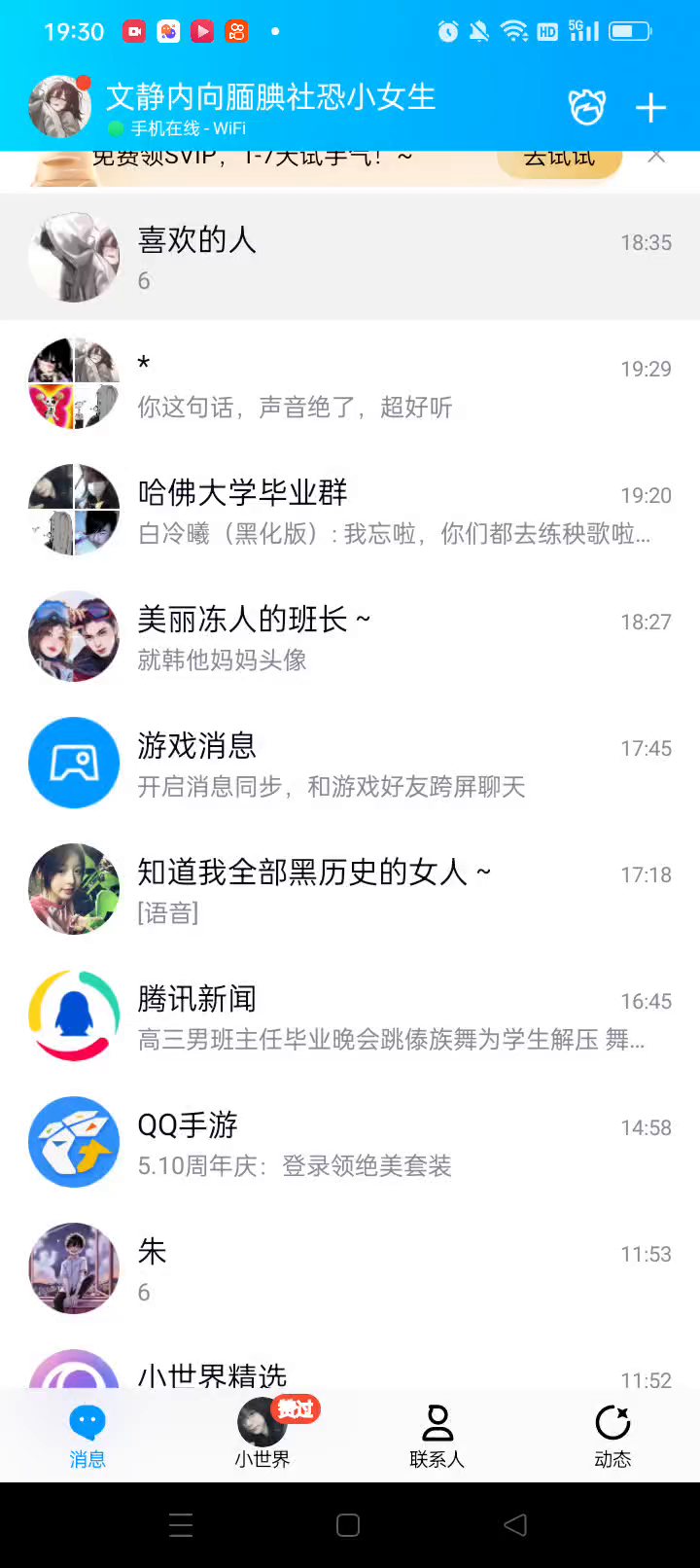Switch to the 动态 tab

click(612, 1436)
